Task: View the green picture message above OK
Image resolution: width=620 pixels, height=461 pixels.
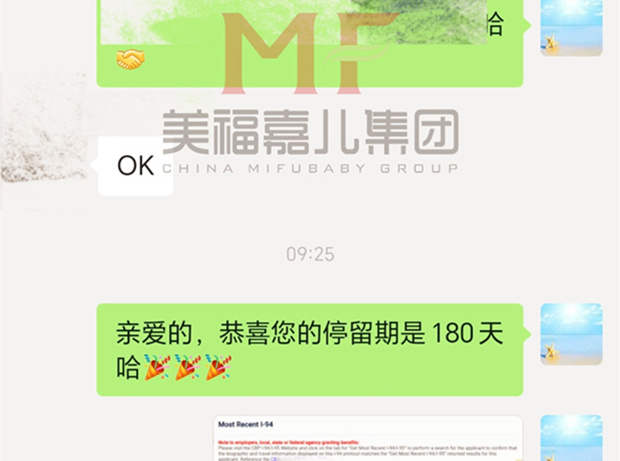Action: [x=300, y=25]
